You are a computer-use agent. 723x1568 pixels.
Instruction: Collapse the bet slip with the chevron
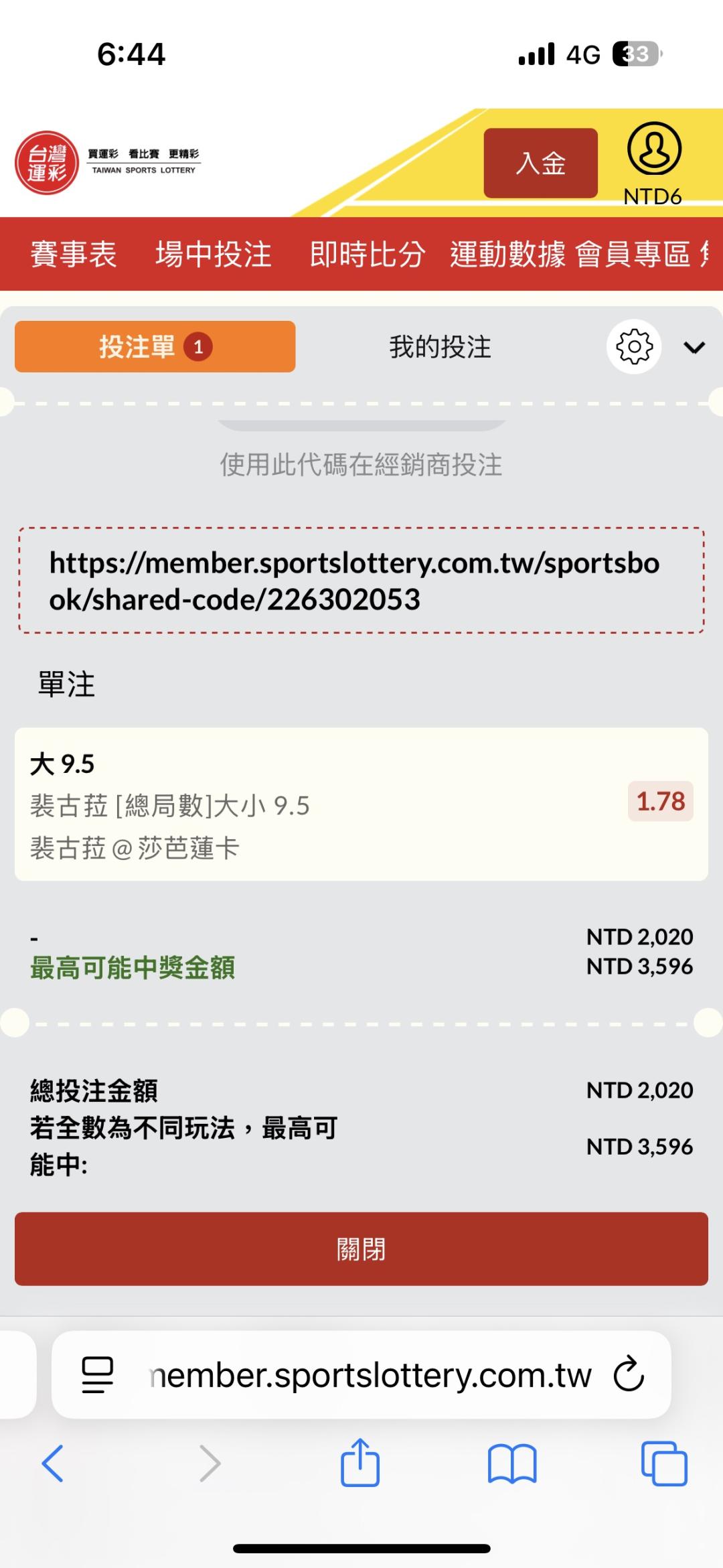click(x=694, y=347)
